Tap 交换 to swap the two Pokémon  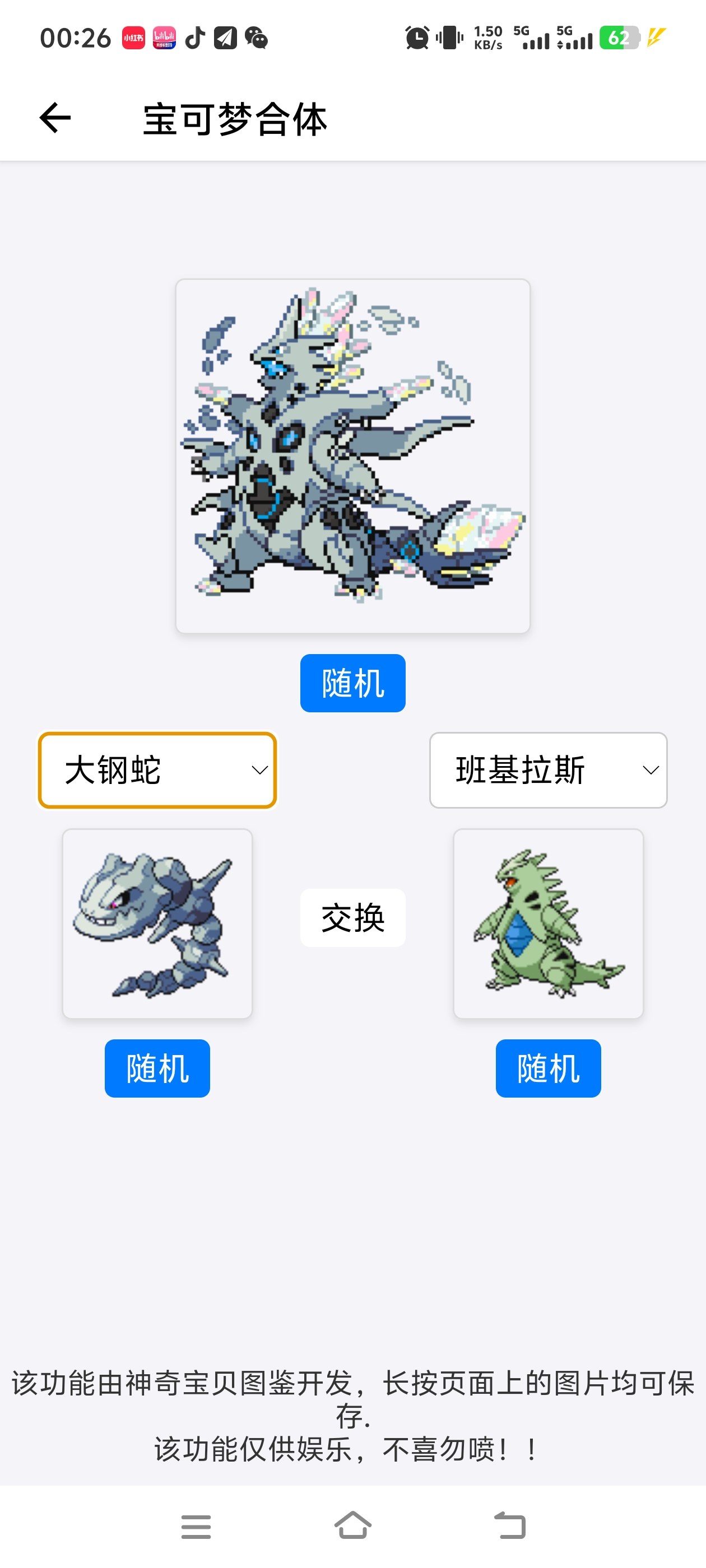coord(352,917)
